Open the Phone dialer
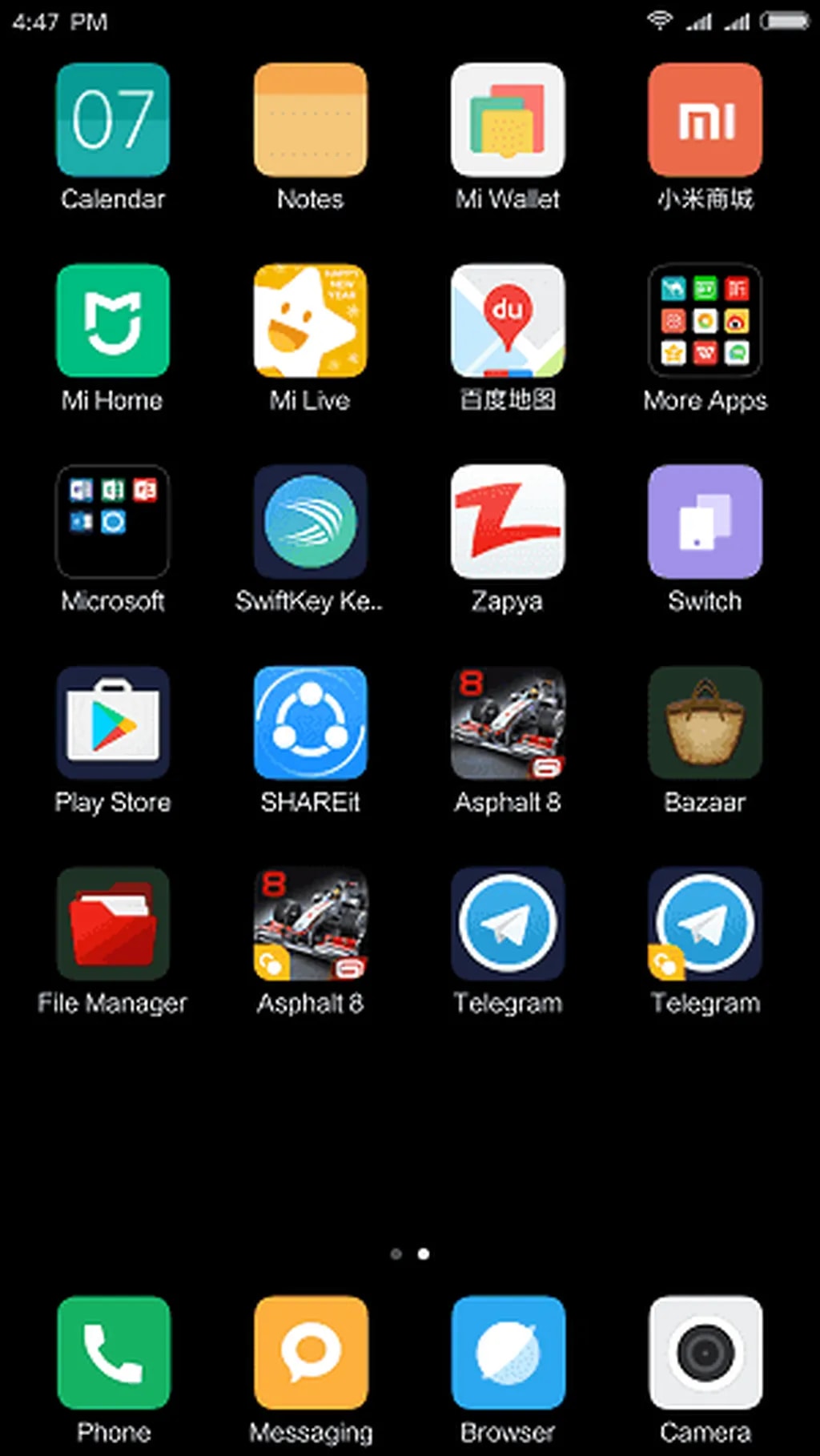Image resolution: width=820 pixels, height=1456 pixels. point(112,1351)
